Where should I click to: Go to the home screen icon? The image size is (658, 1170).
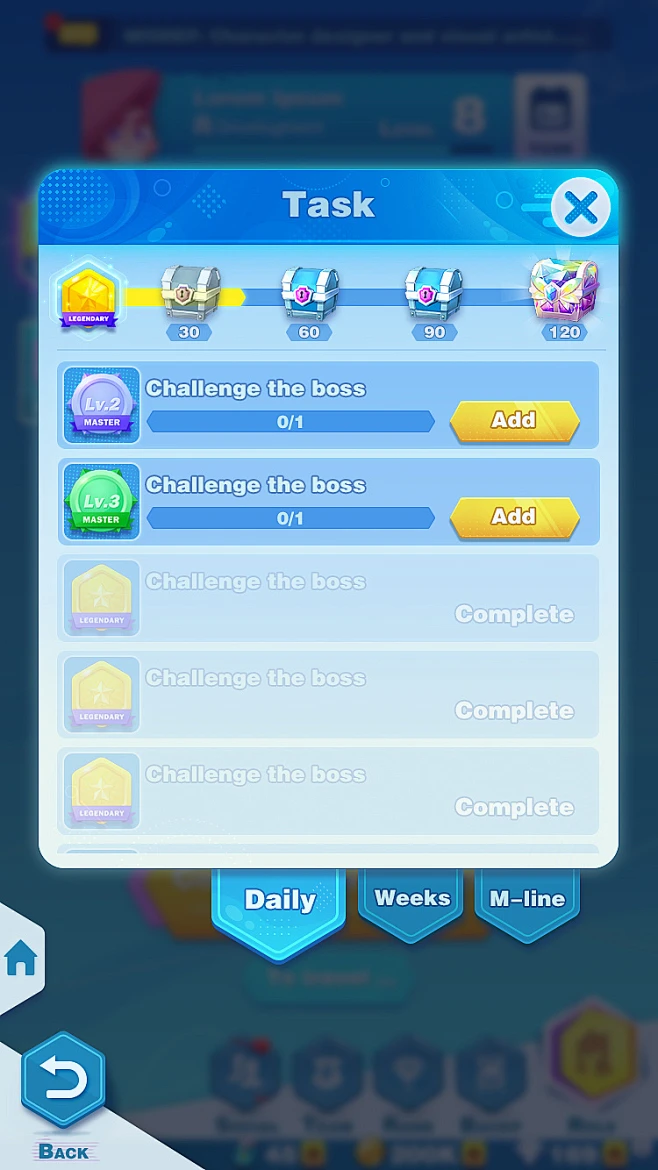21,960
